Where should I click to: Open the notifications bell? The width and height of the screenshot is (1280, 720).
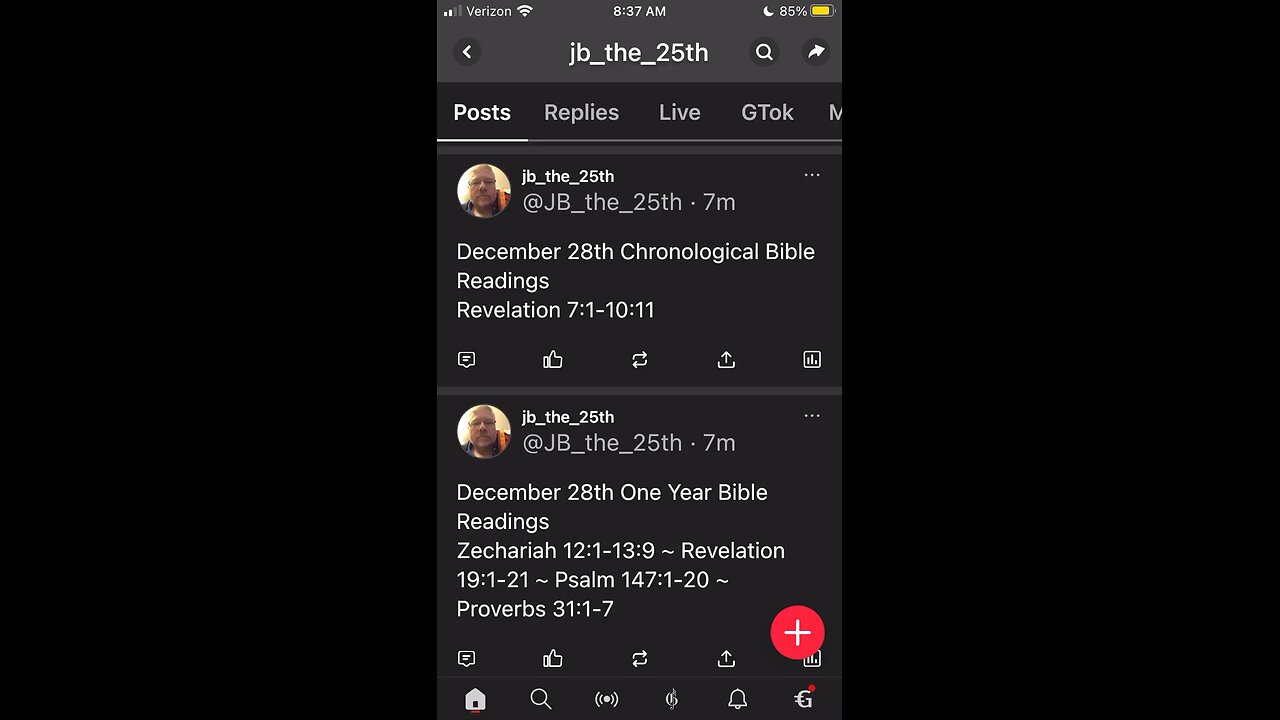[x=737, y=699]
